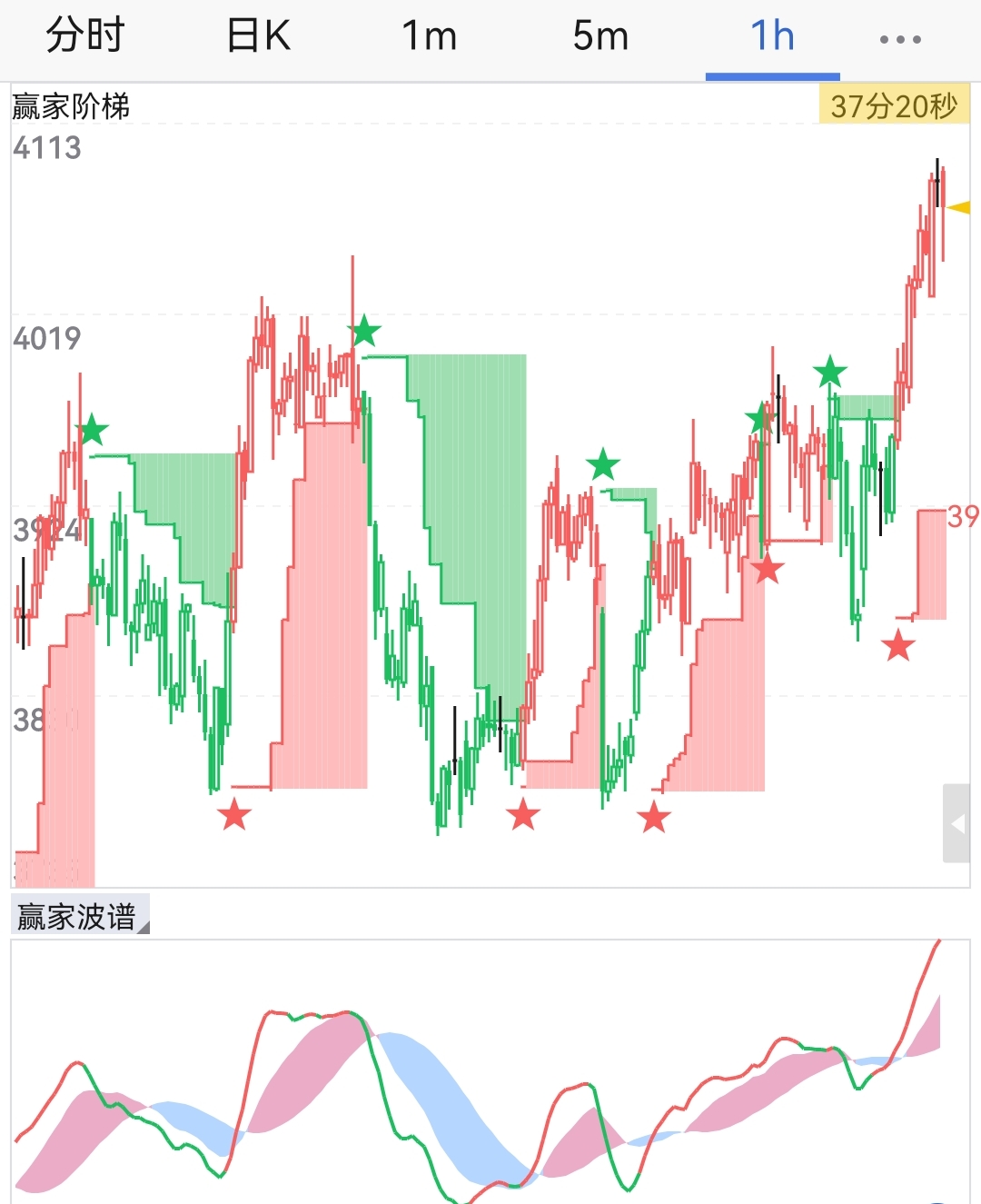Tap the green star near the recent rally peak
The image size is (981, 1204).
click(829, 373)
